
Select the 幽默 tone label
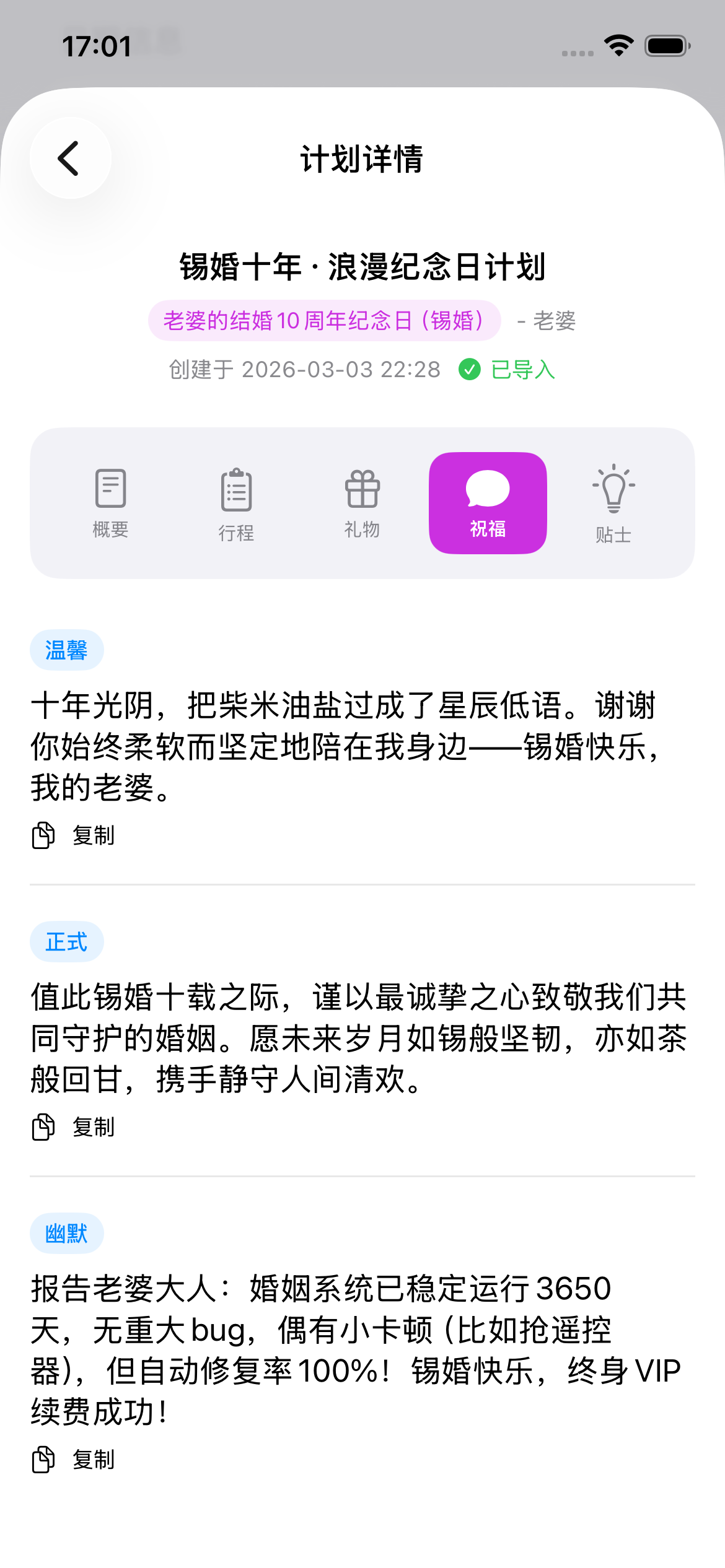(x=68, y=1232)
